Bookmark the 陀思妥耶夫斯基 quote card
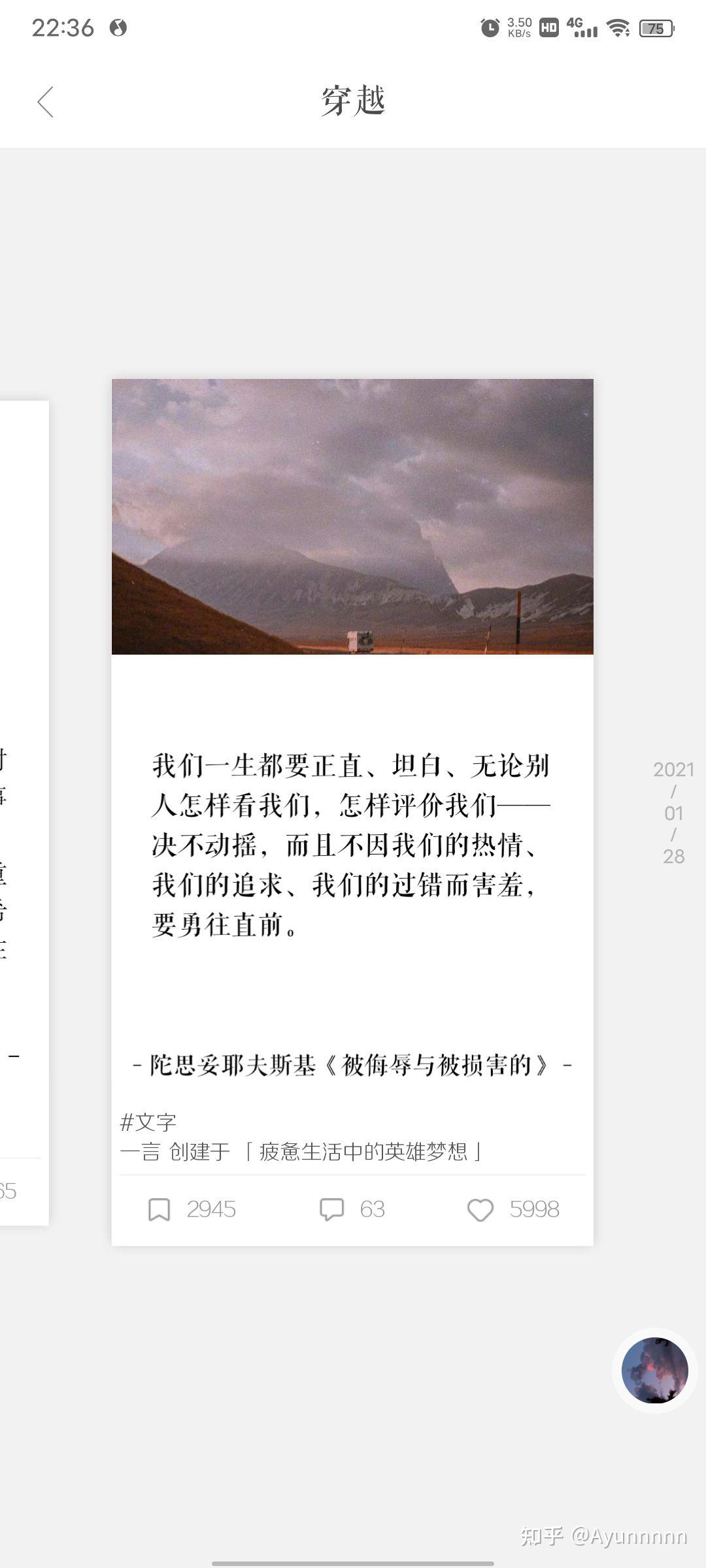This screenshot has height=1568, width=706. [159, 1209]
